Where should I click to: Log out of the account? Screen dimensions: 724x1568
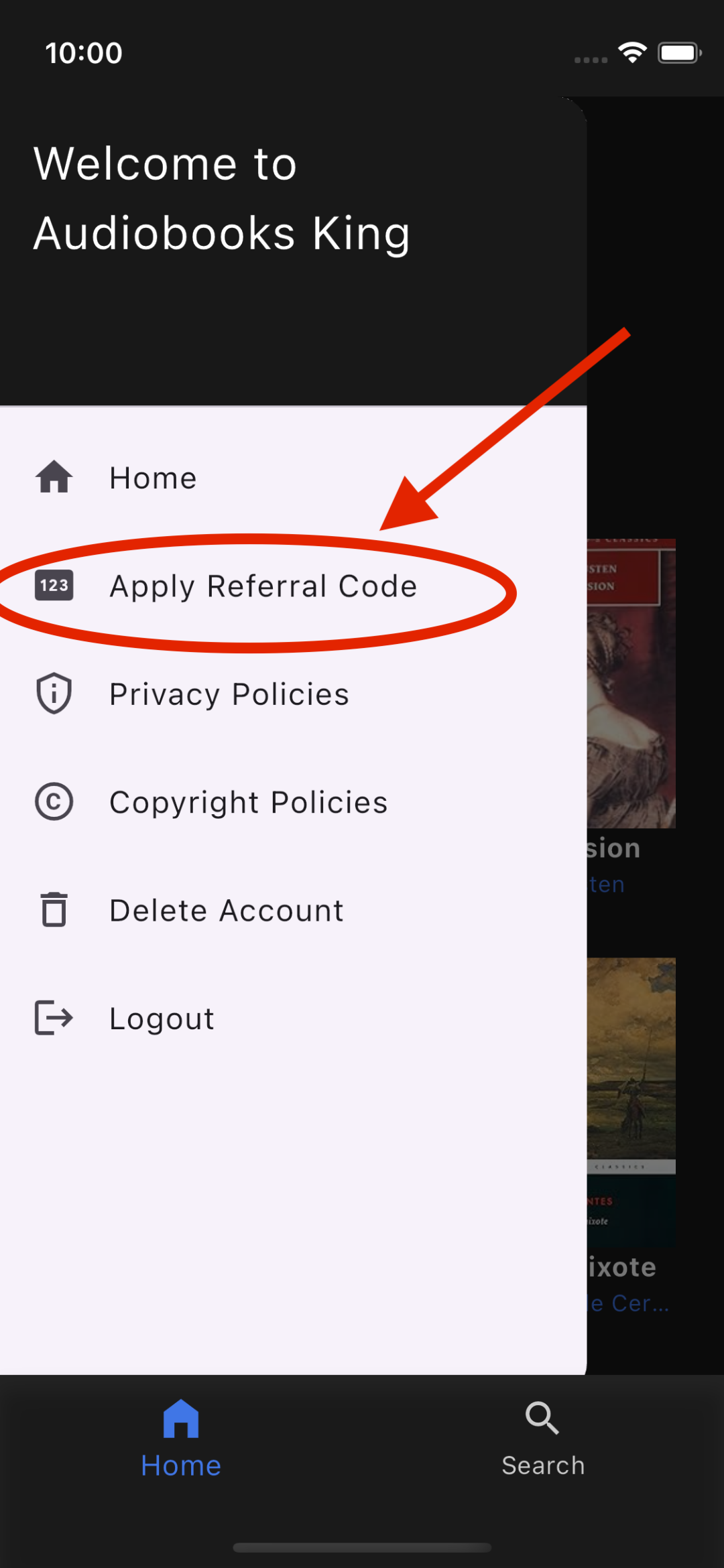point(161,1019)
